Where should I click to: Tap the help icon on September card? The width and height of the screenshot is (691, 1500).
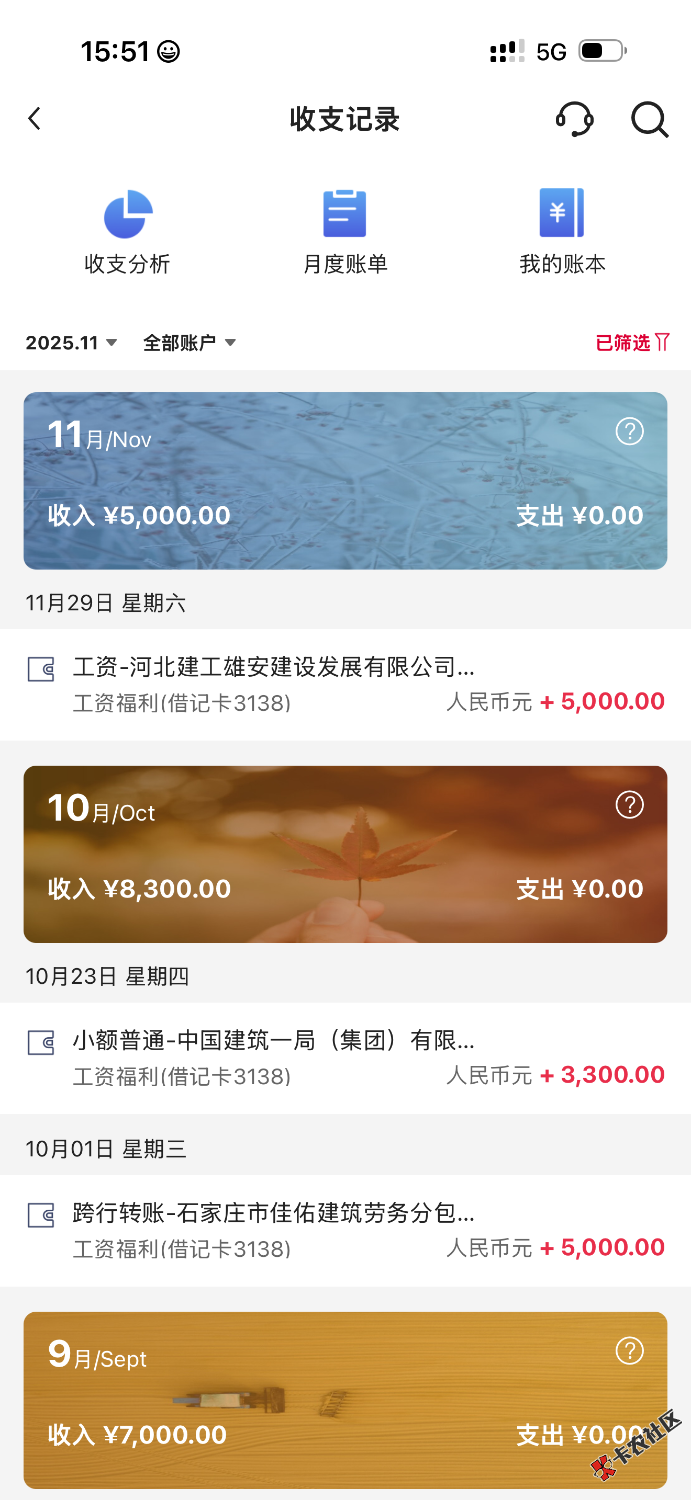[x=629, y=1351]
